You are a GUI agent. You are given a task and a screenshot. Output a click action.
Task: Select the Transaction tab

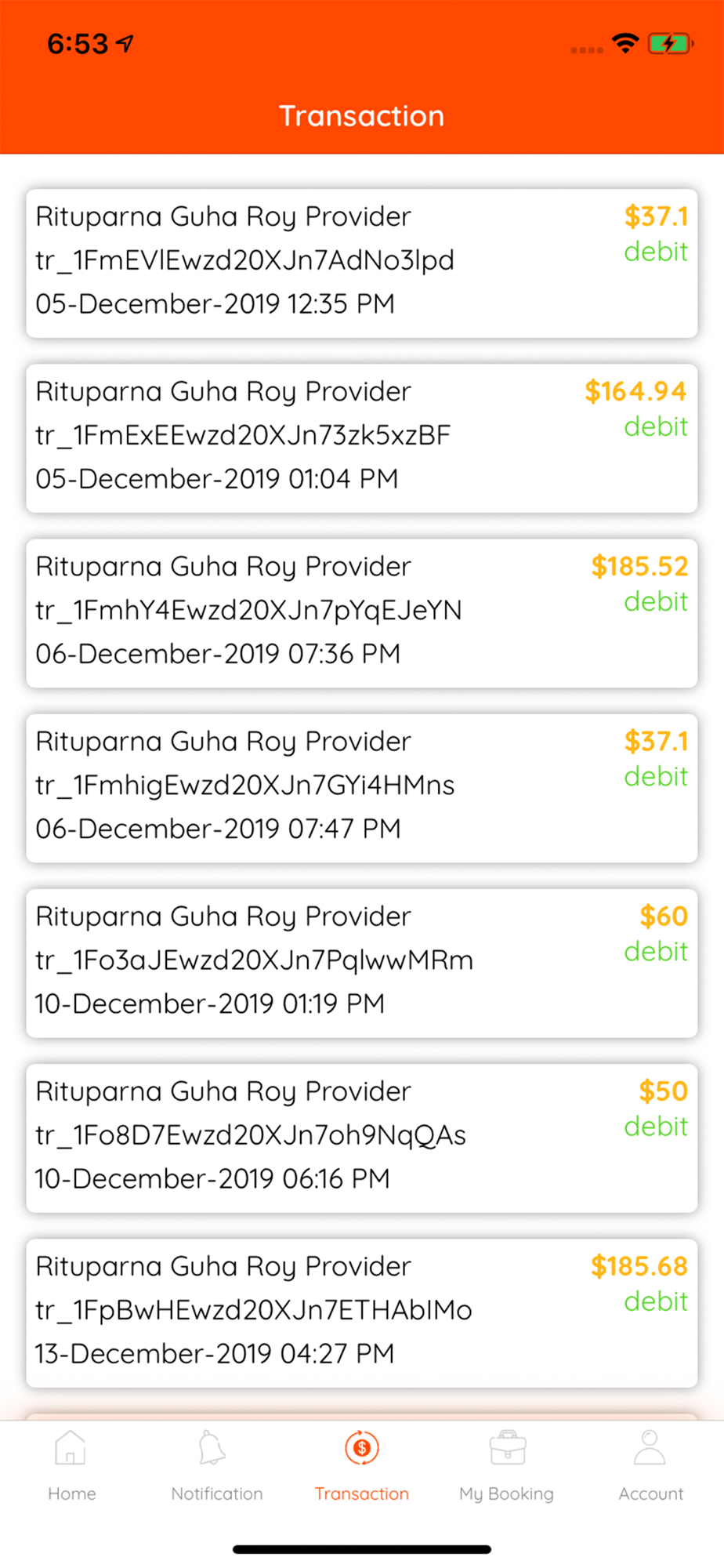[x=362, y=1465]
